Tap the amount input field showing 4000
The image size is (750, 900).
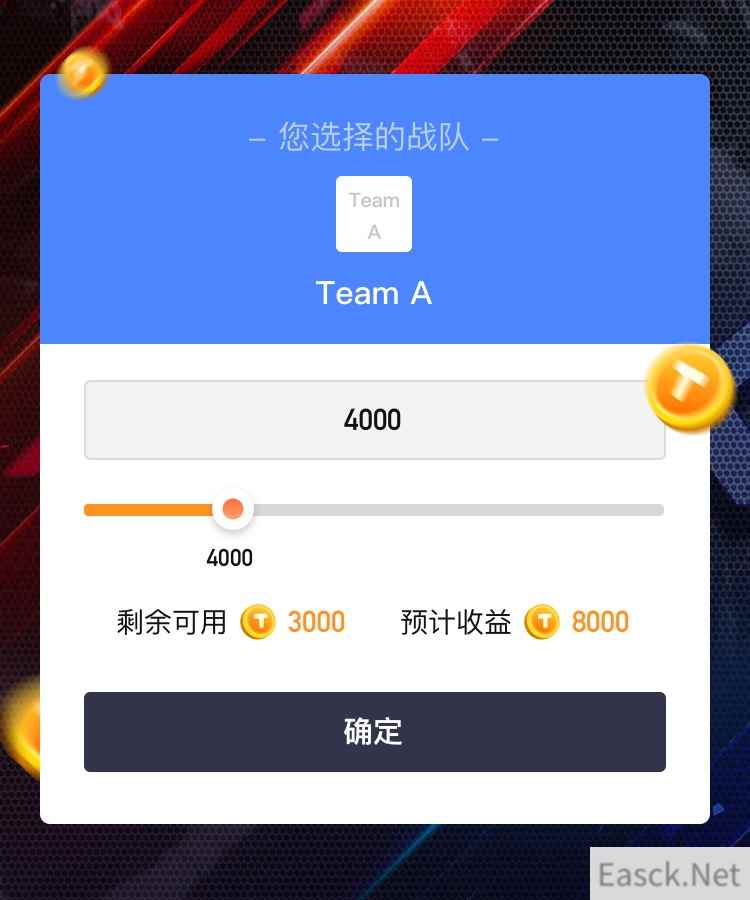(374, 420)
